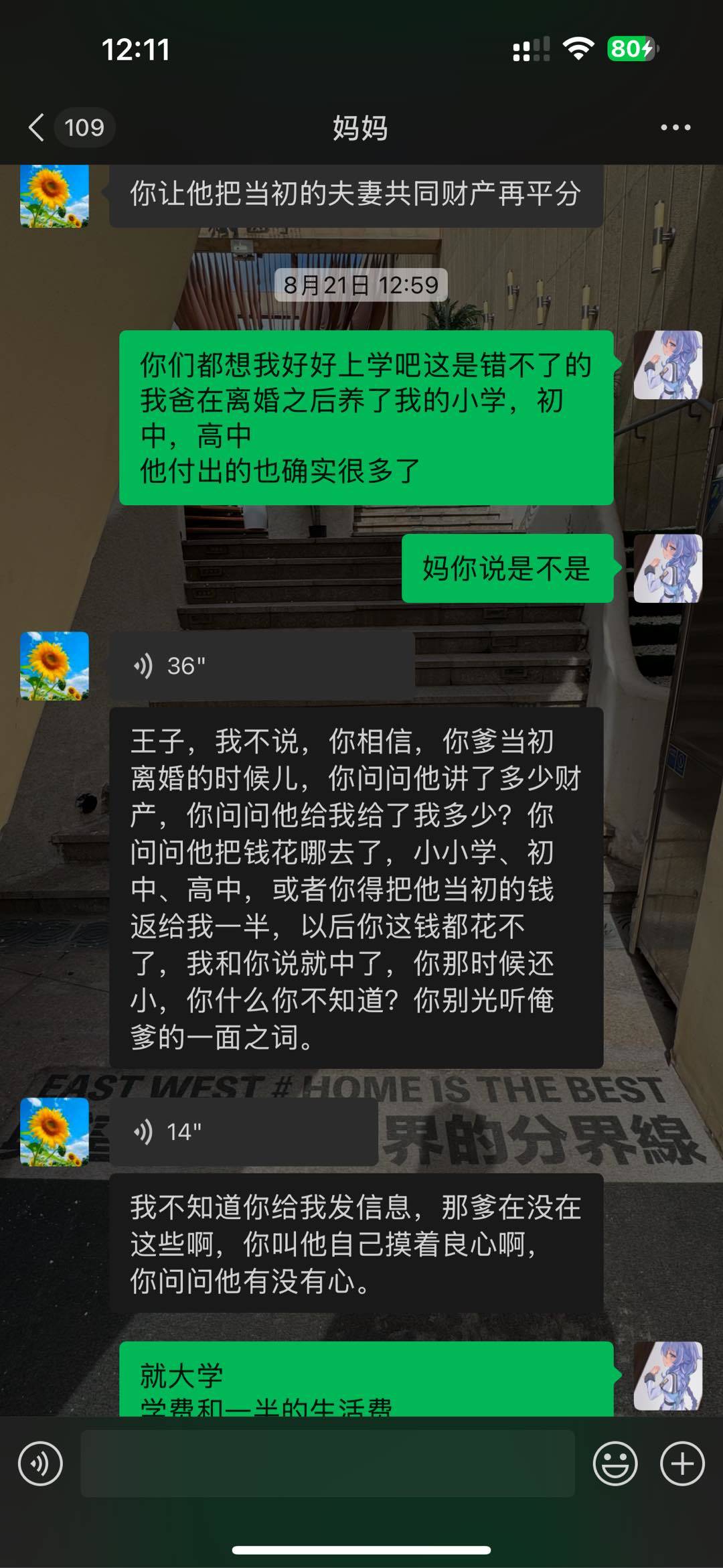Play the 36-second voice message
Viewport: 723px width, 1568px height.
261,666
